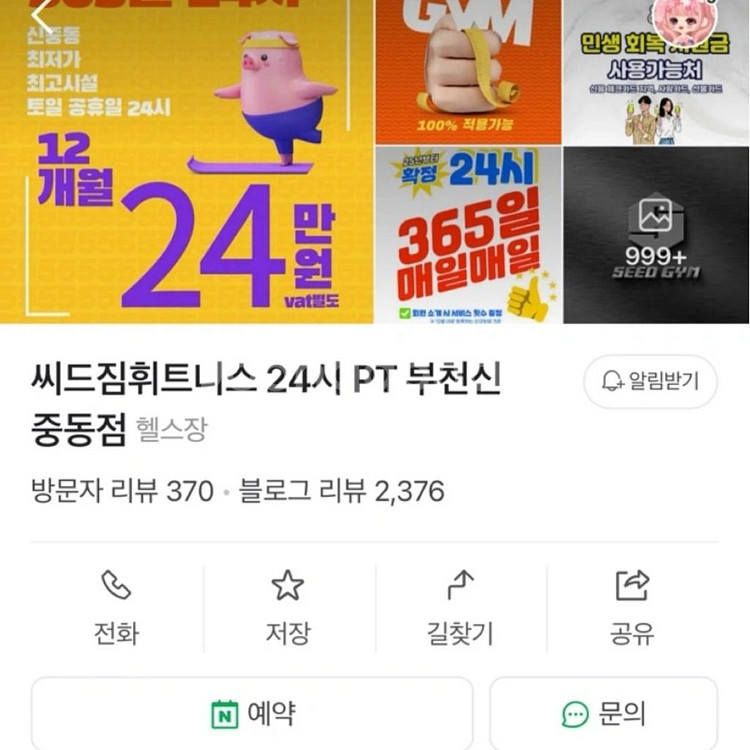Share this place via 공유
This screenshot has height=750, width=750.
pos(632,606)
